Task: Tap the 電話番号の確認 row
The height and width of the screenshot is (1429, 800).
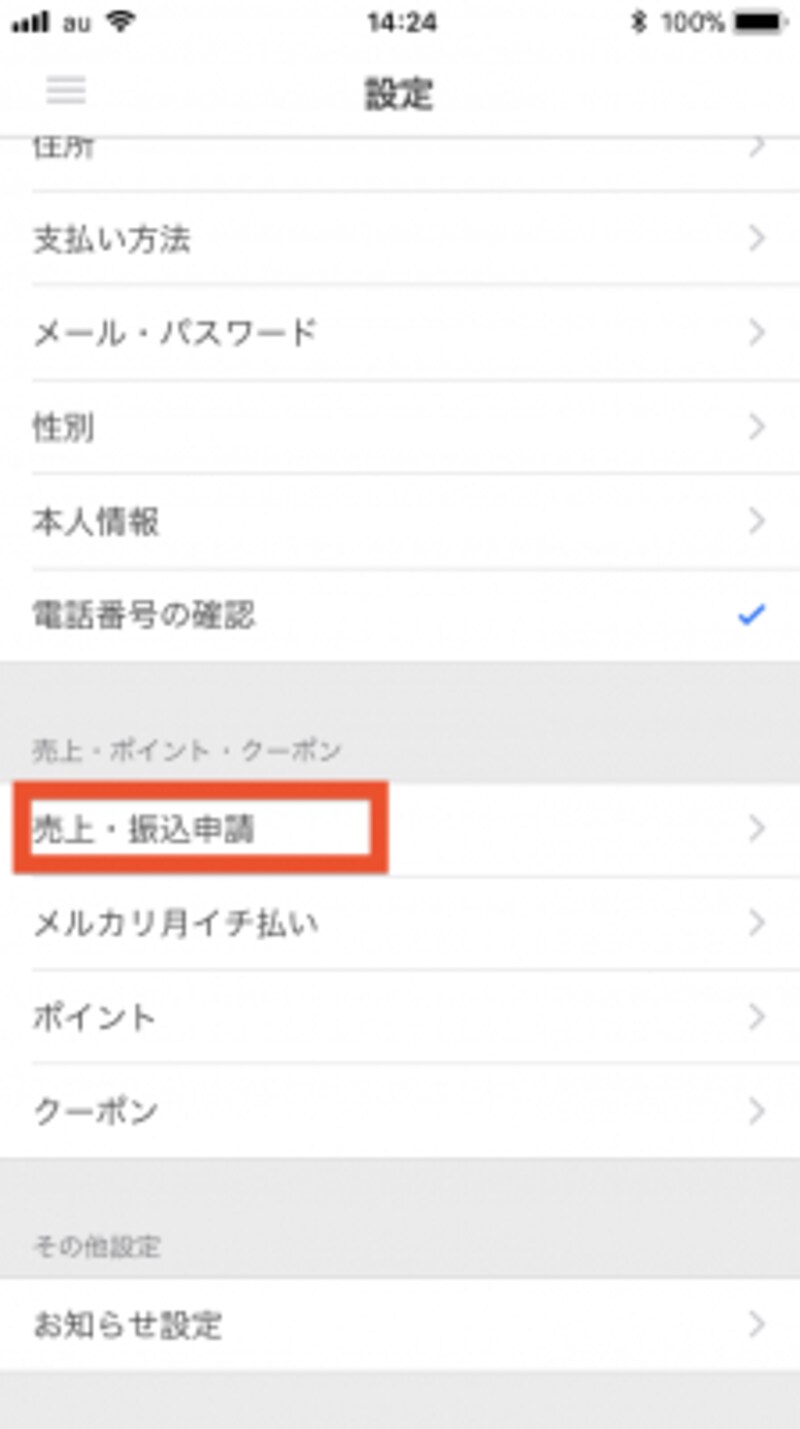Action: [400, 615]
